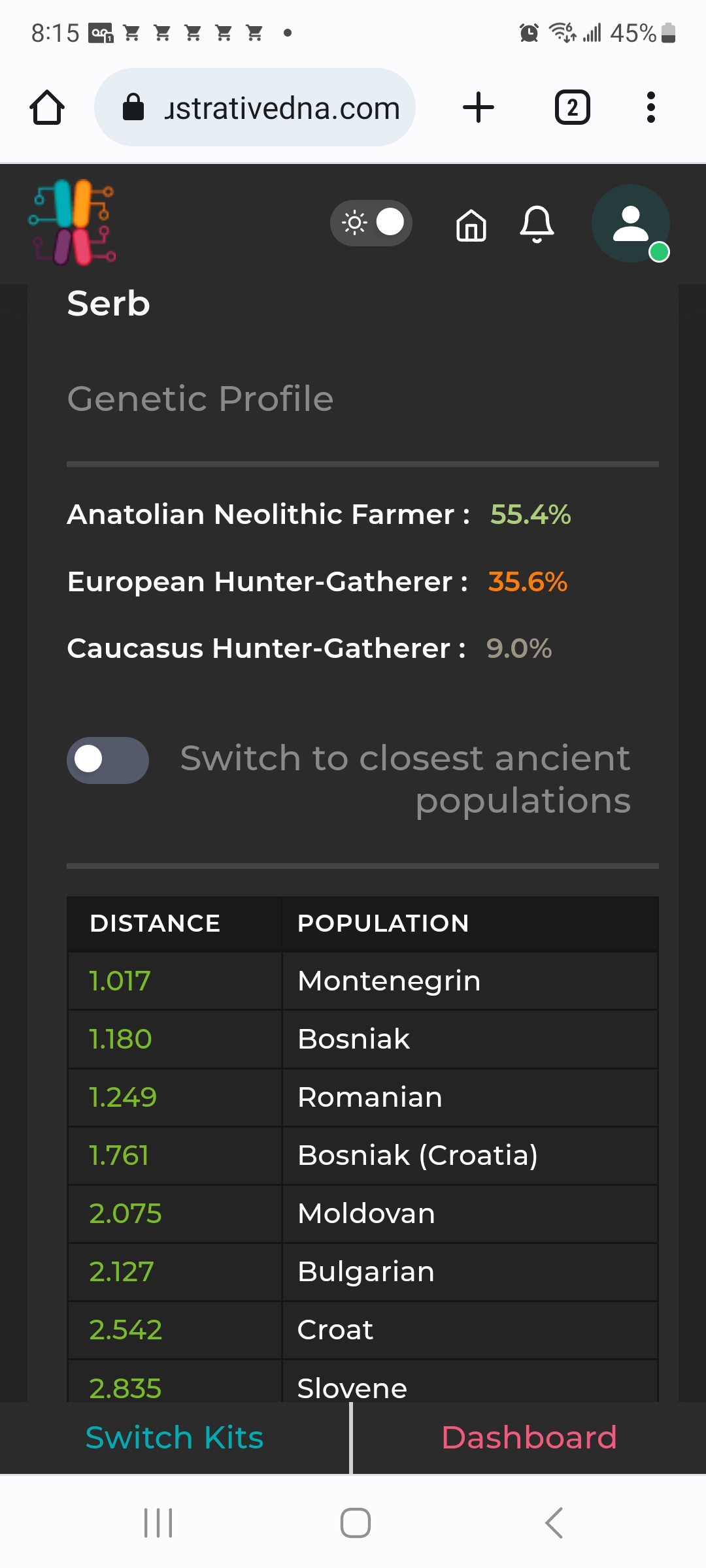
Task: Tap the Illustrative DNA logo
Action: [x=73, y=223]
